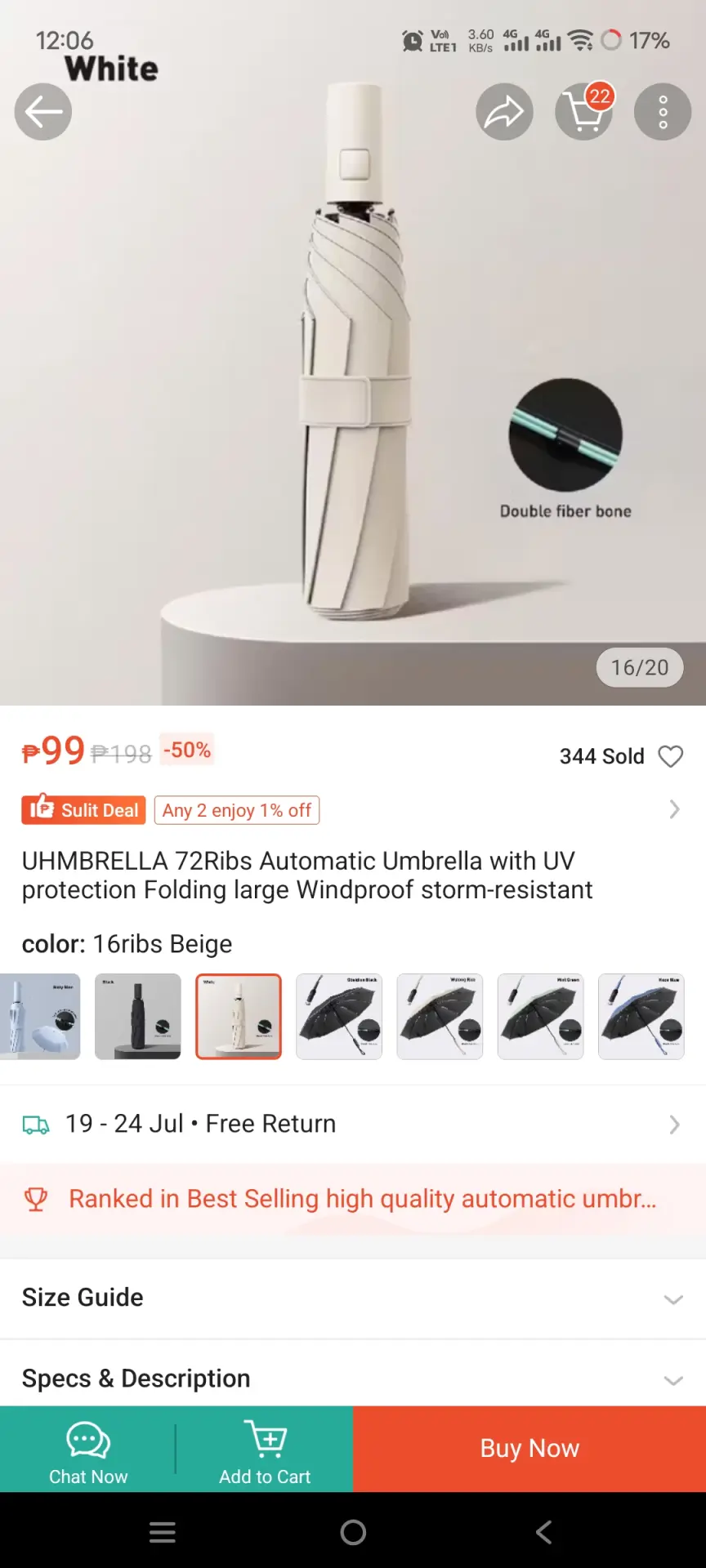Add the umbrella to cart
706x1568 pixels.
click(x=265, y=1450)
